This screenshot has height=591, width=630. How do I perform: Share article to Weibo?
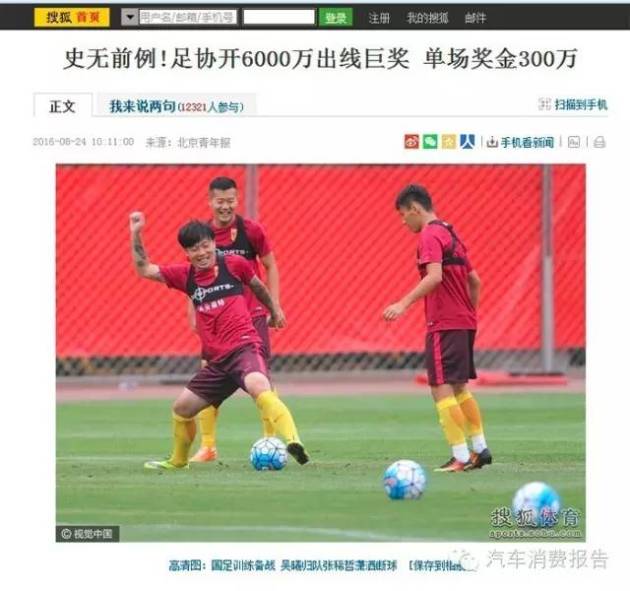click(x=412, y=142)
